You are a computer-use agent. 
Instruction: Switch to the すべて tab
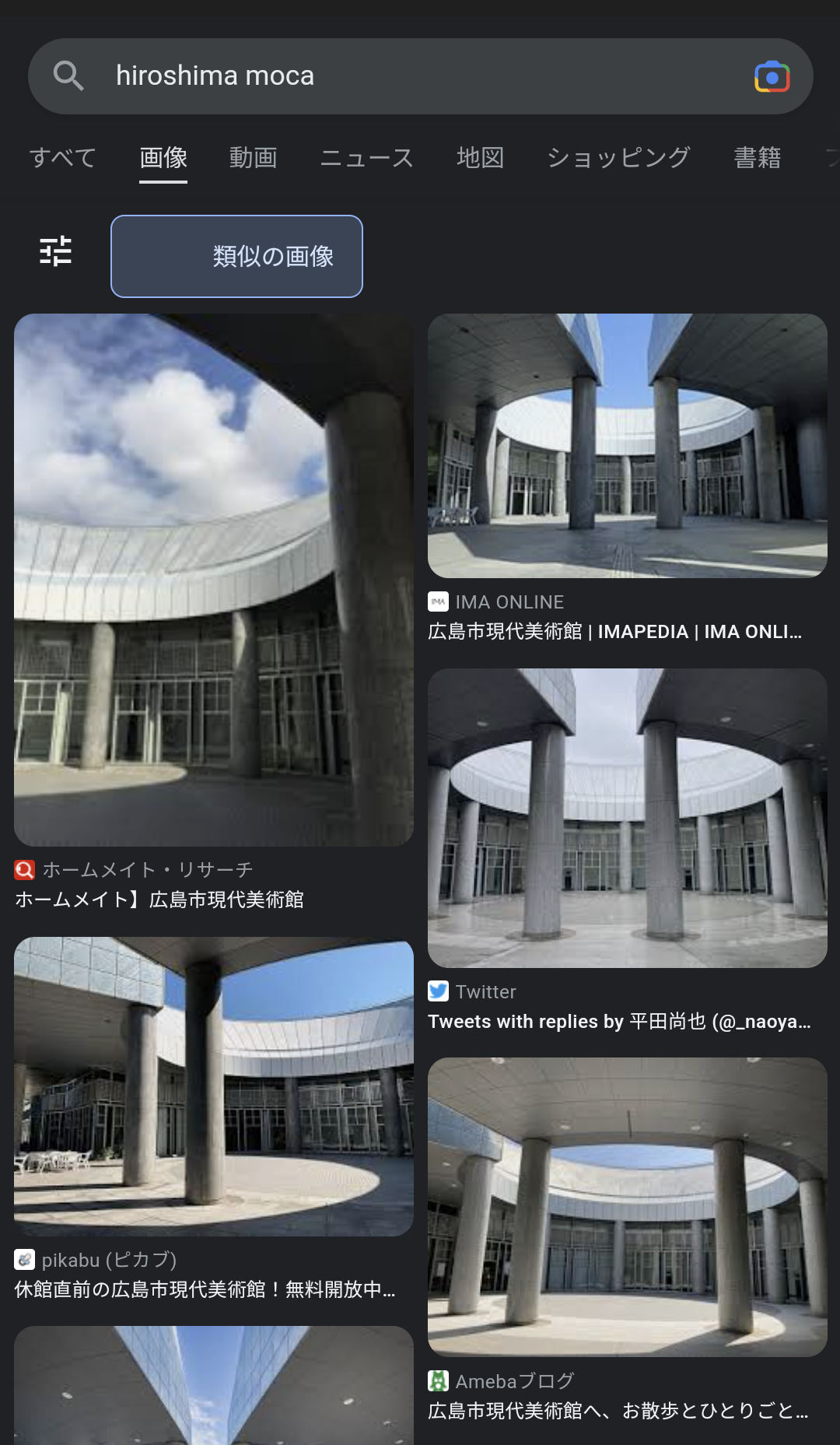[62, 158]
